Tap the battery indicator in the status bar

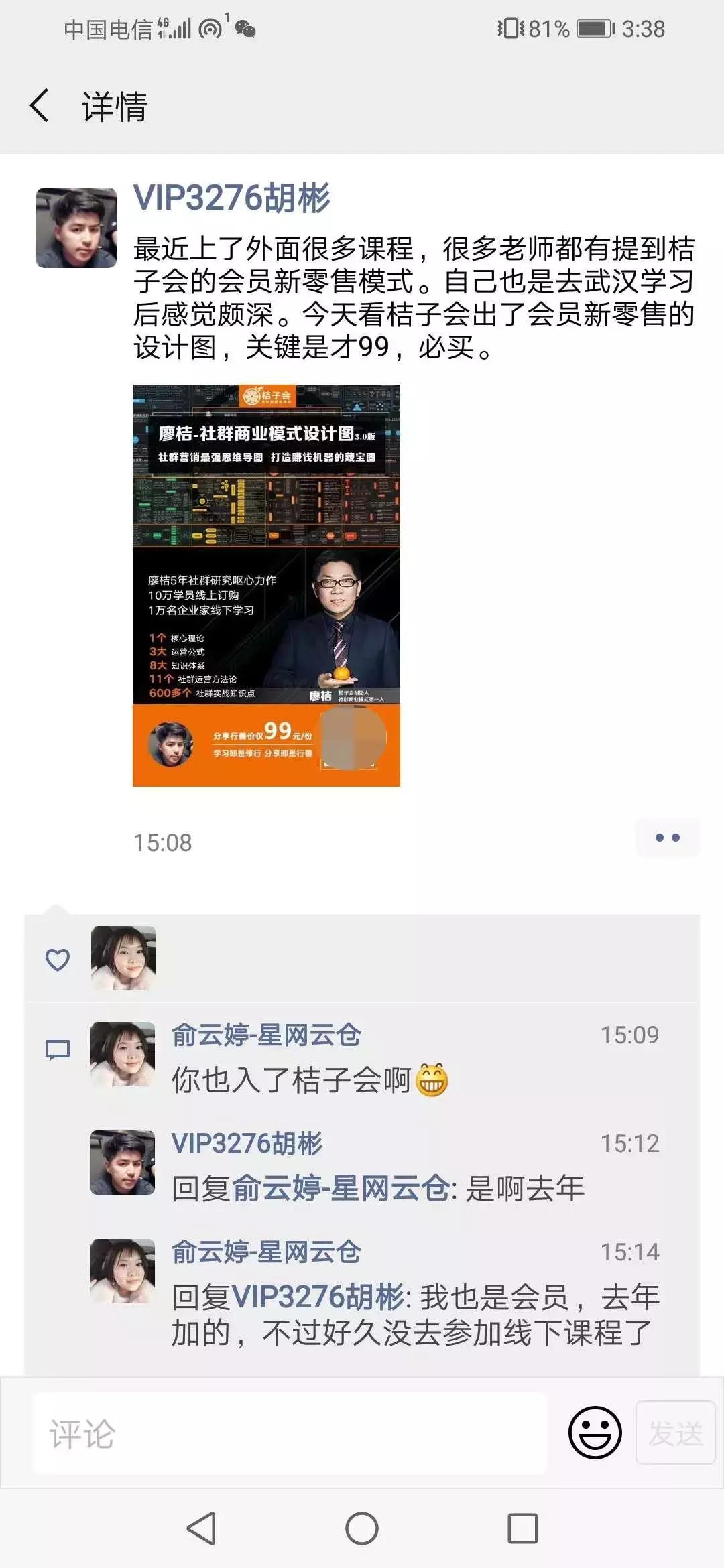point(593,29)
